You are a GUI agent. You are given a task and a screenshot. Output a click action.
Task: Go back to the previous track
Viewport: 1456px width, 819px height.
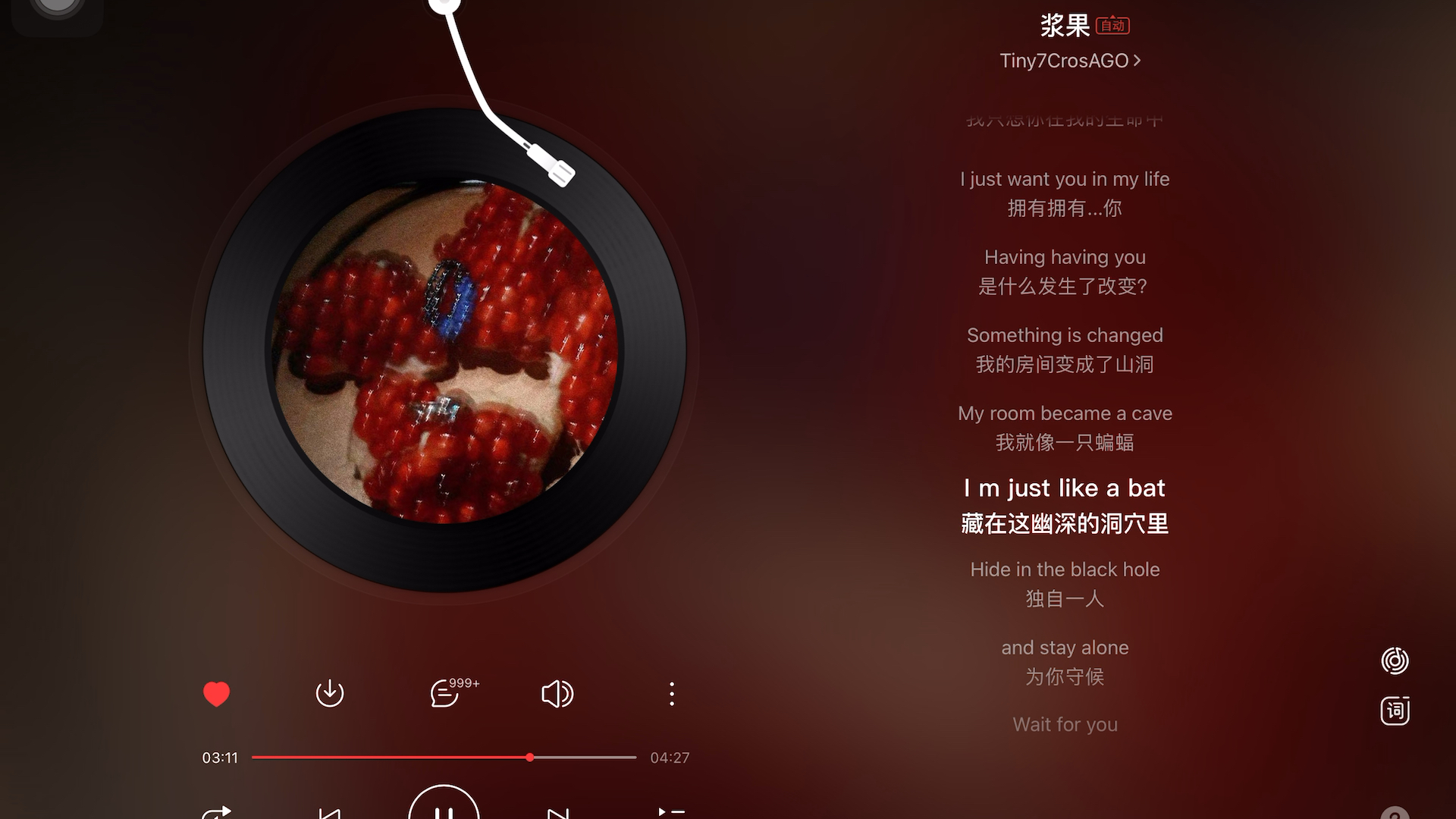(x=330, y=813)
